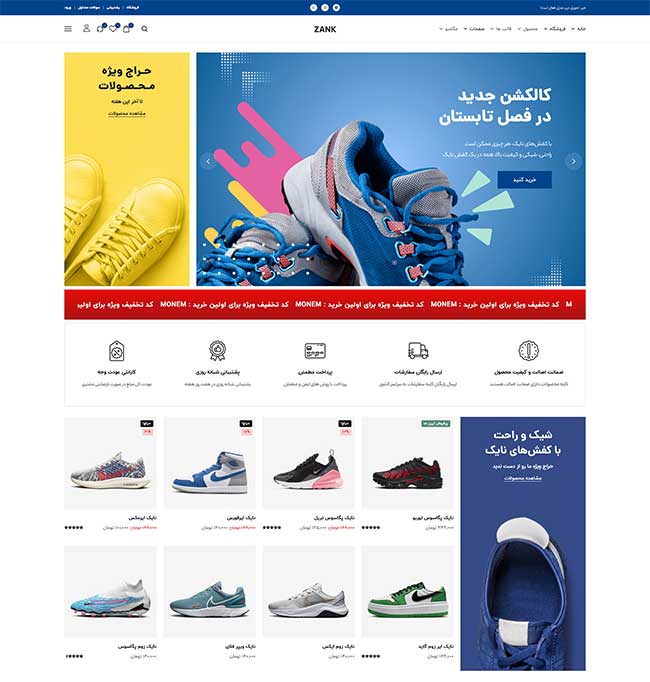Open the سوالات متداول link in top bar

(x=111, y=7)
